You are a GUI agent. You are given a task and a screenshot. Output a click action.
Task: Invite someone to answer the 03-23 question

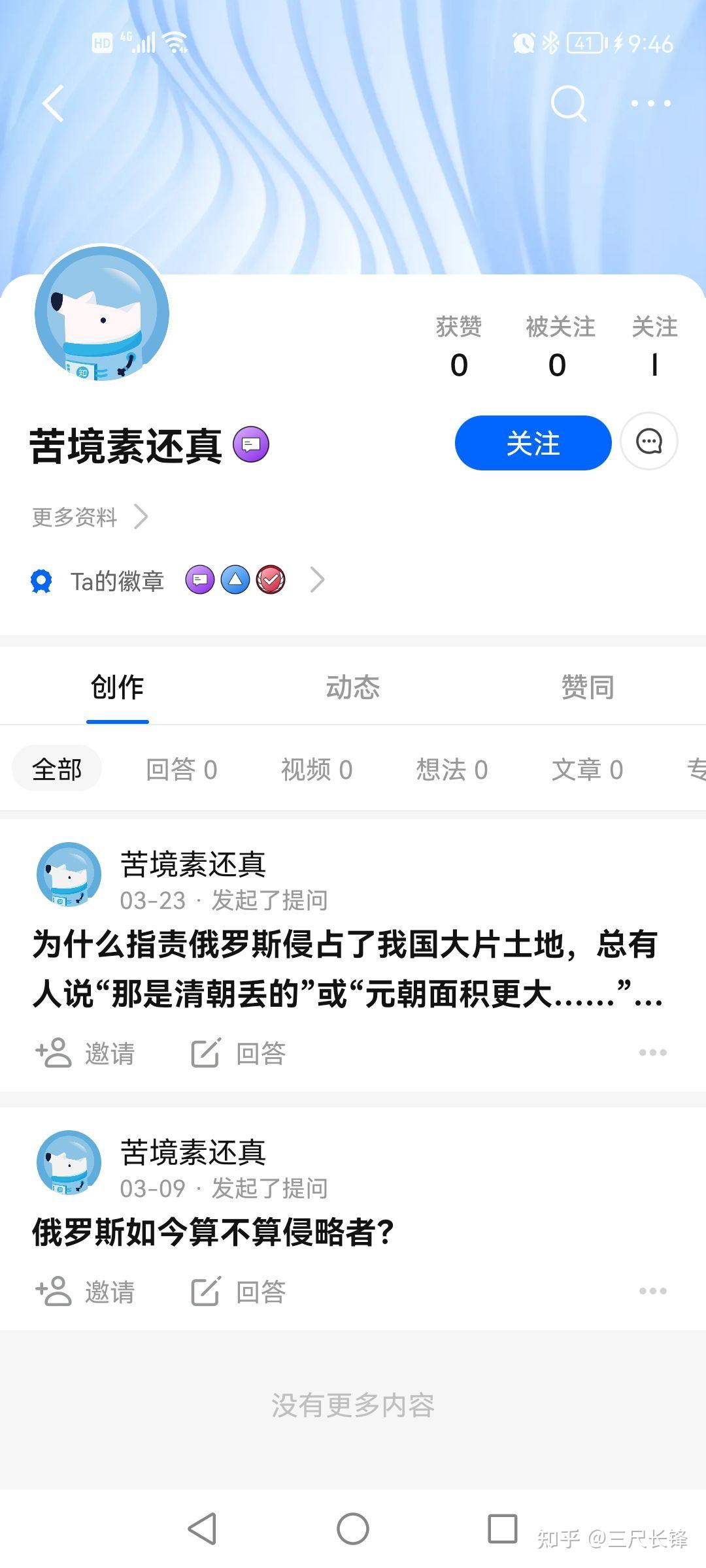85,1053
